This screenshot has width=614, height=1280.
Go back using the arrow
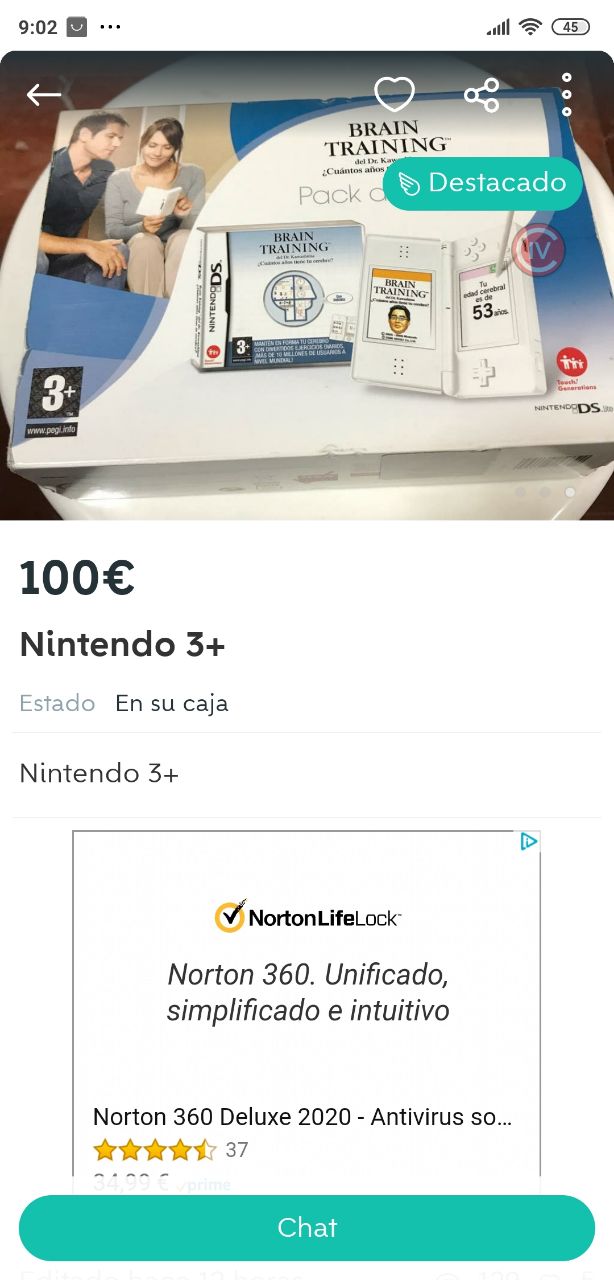[x=44, y=95]
